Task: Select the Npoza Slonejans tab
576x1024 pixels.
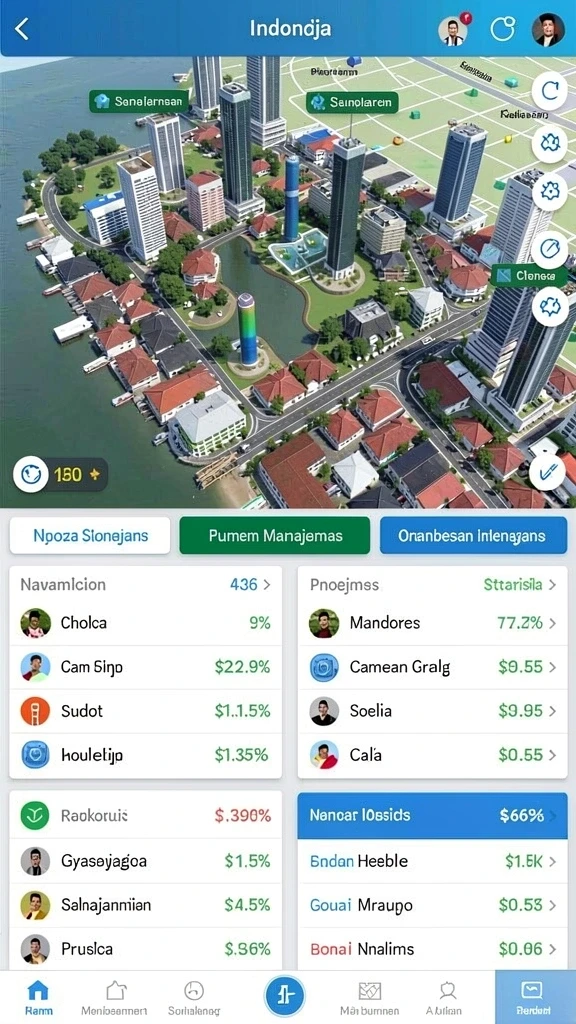Action: point(90,536)
